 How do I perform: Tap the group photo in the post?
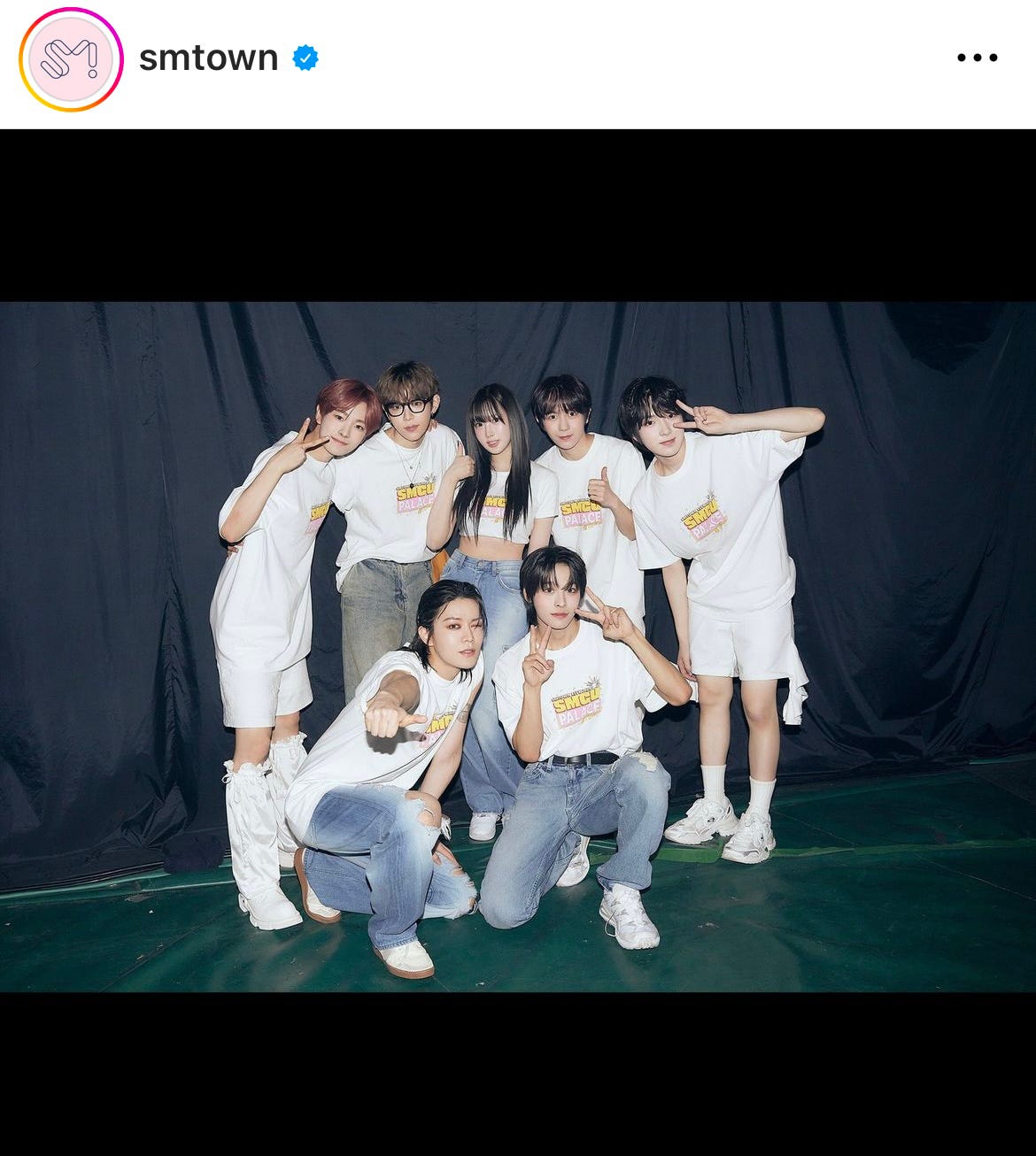click(518, 646)
